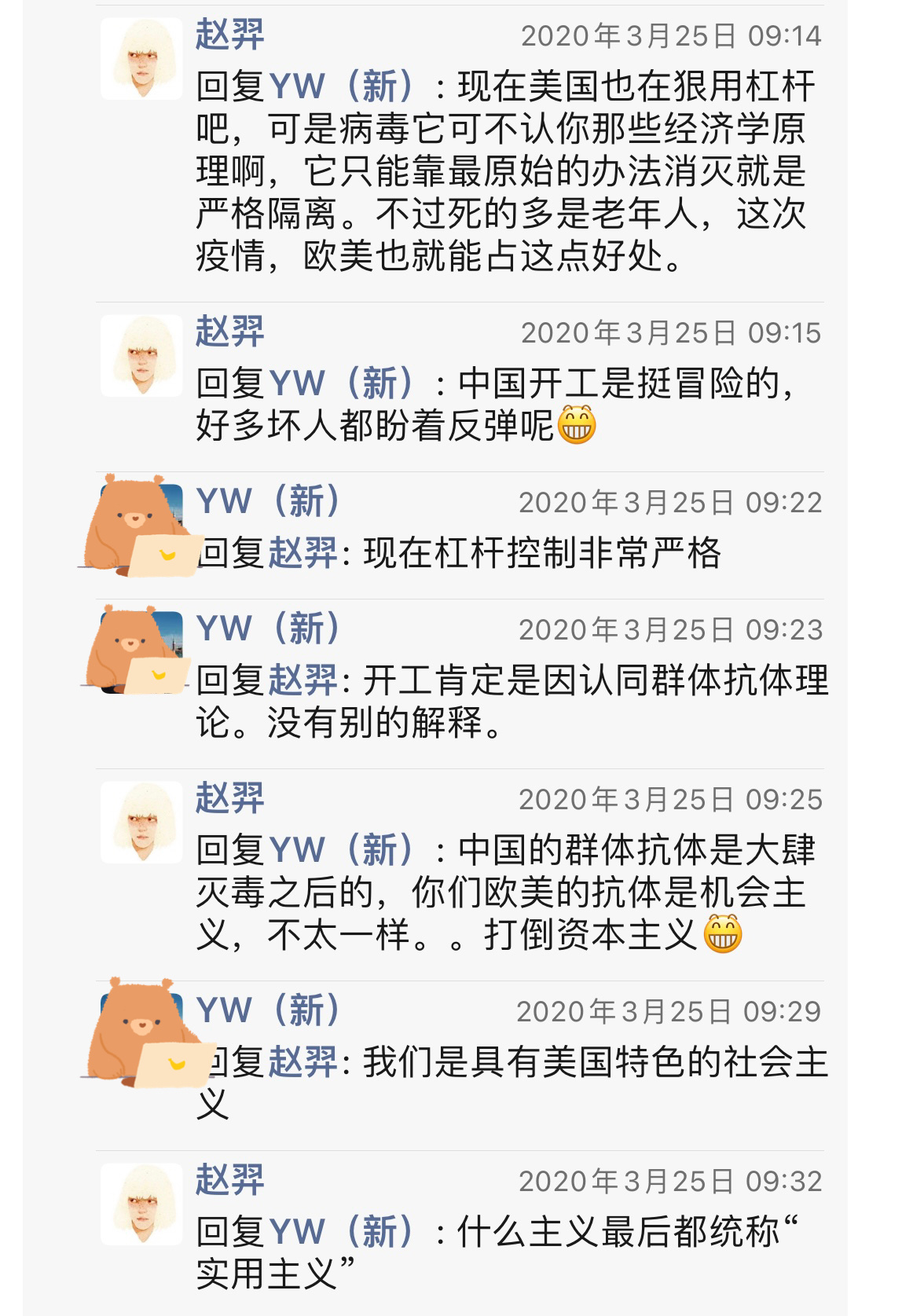902x1316 pixels.
Task: Open 赵羿's avatar on the 09:14 comment
Action: coord(142,59)
